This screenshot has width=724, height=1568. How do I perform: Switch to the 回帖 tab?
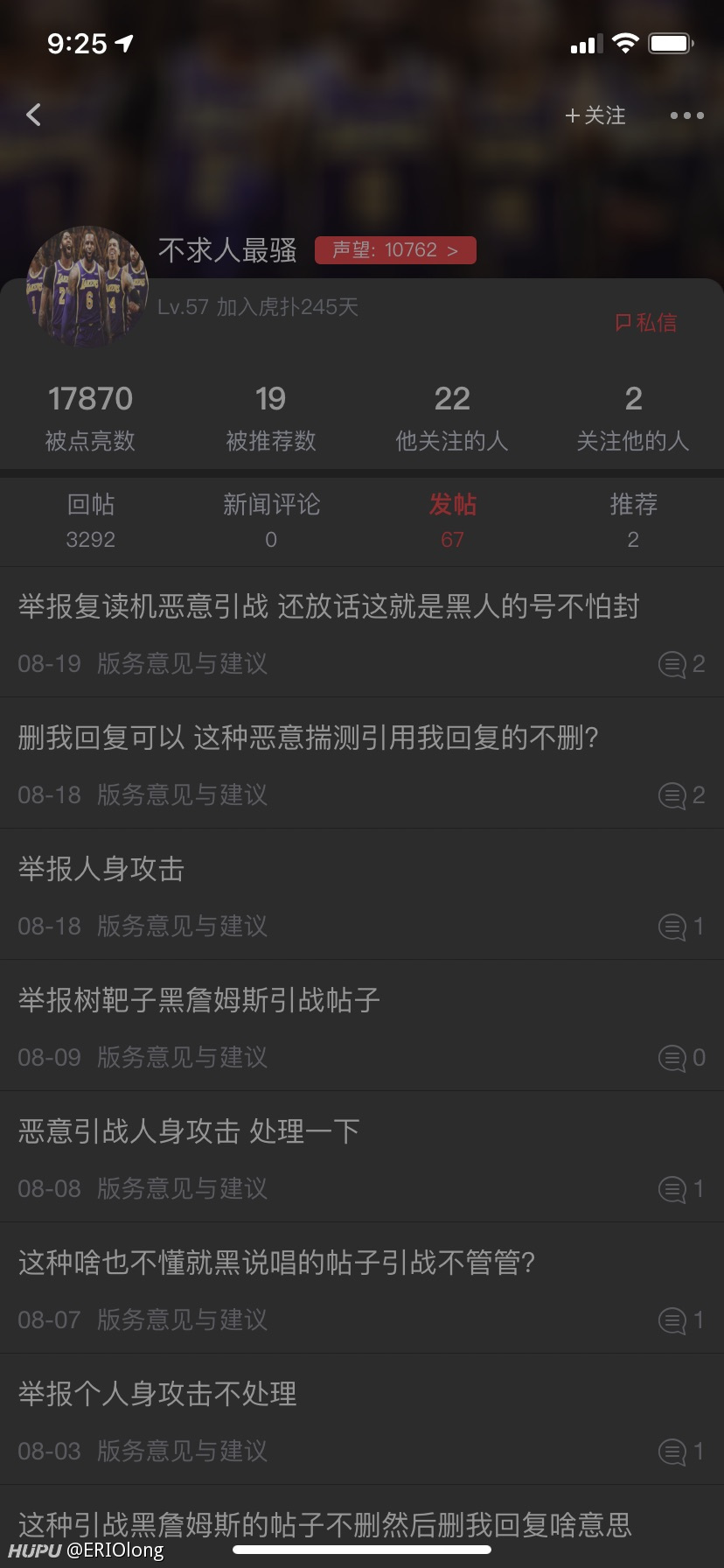coord(91,521)
